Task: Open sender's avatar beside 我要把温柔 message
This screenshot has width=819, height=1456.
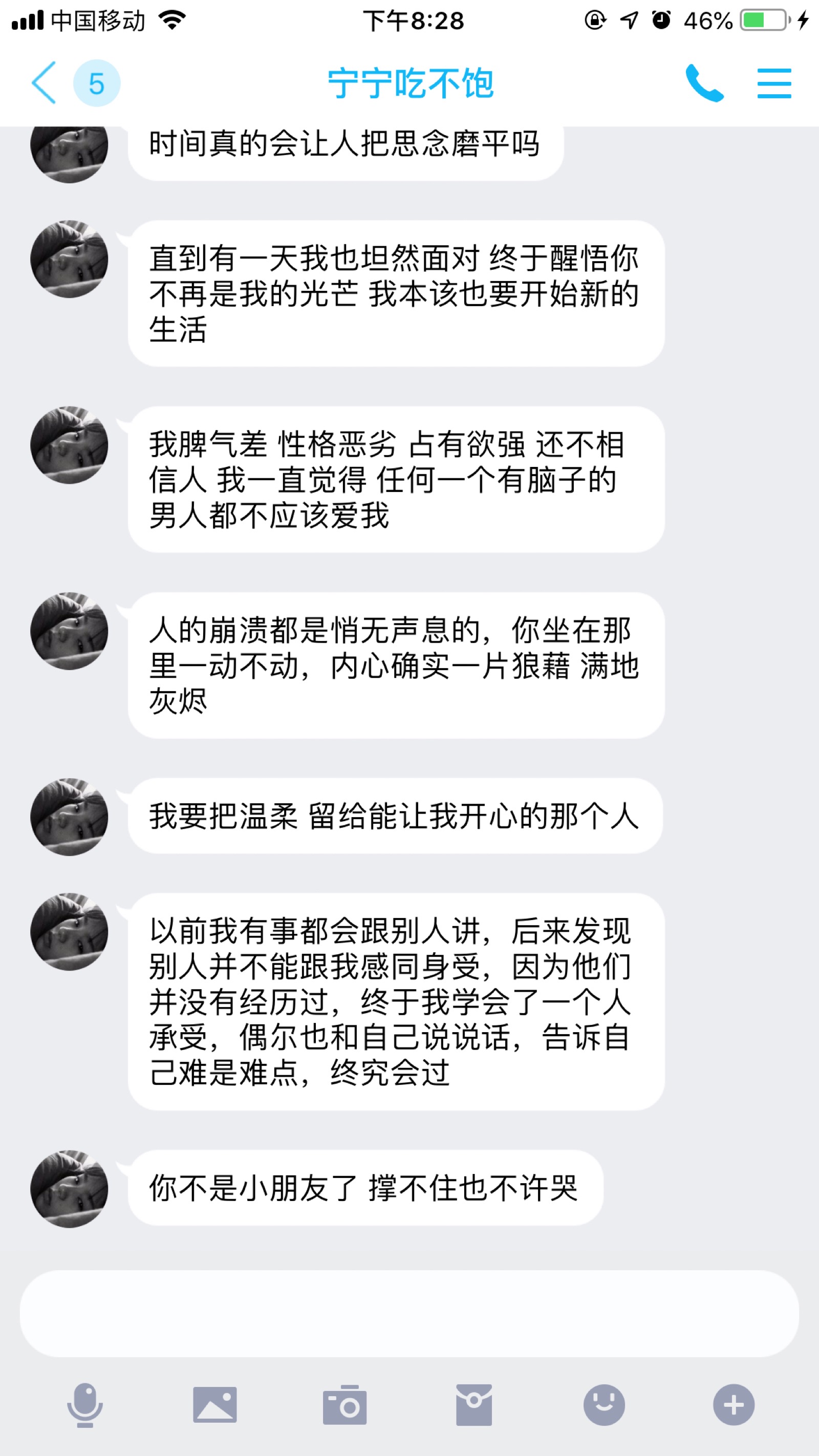Action: point(69,817)
